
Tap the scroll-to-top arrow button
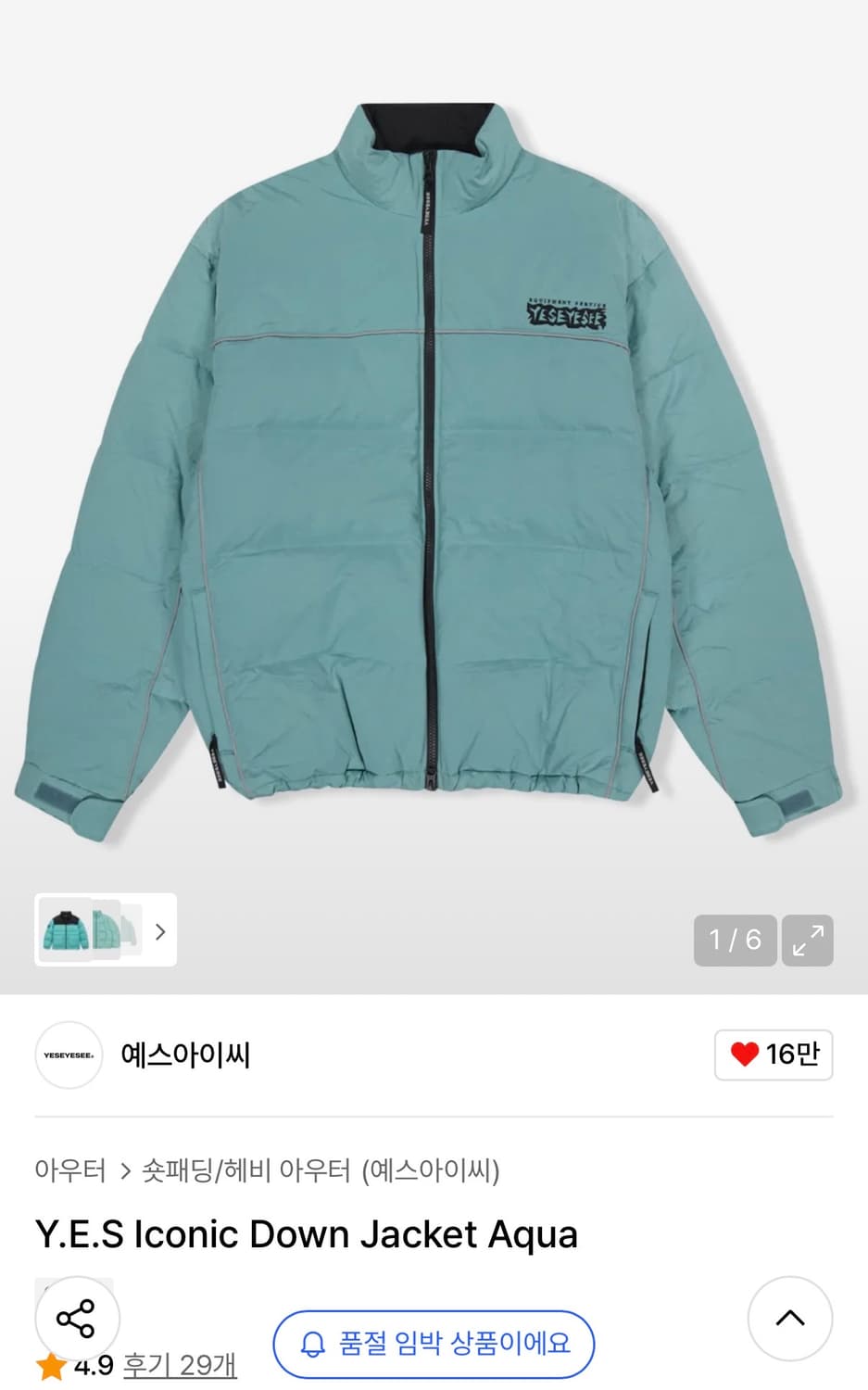[x=789, y=1318]
